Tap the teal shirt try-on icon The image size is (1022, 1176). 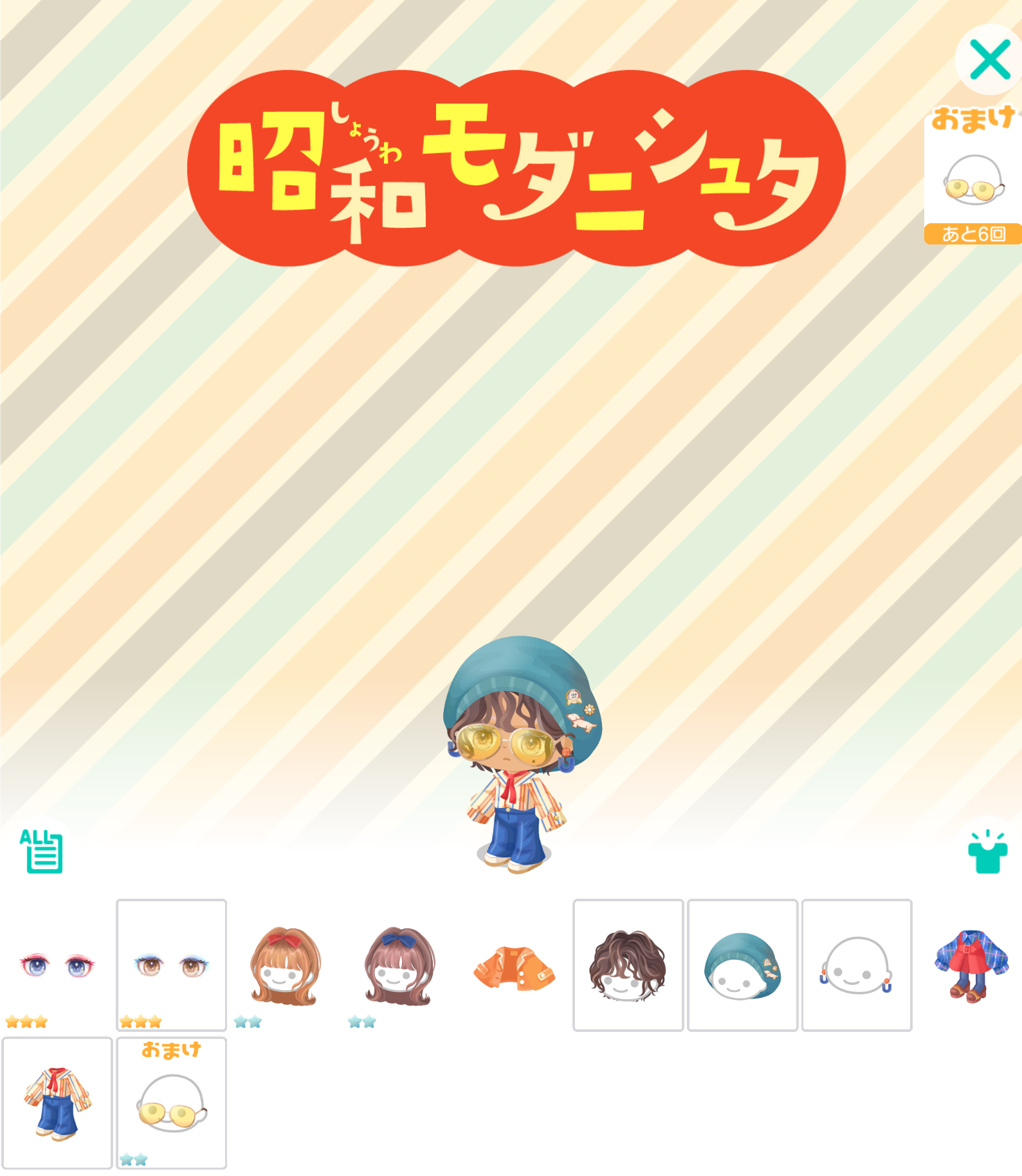coord(987,852)
